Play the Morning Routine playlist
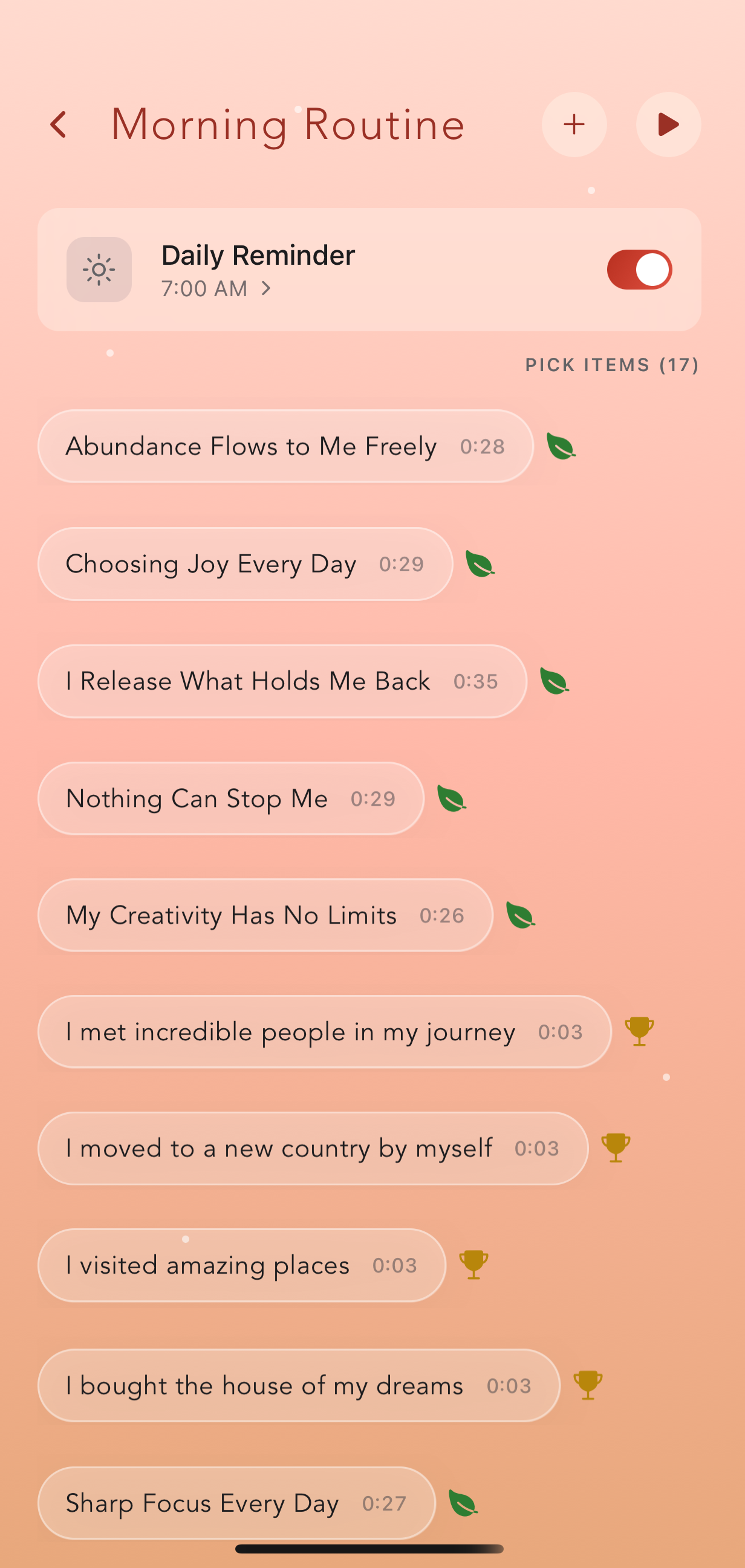This screenshot has height=1568, width=745. pyautogui.click(x=668, y=125)
